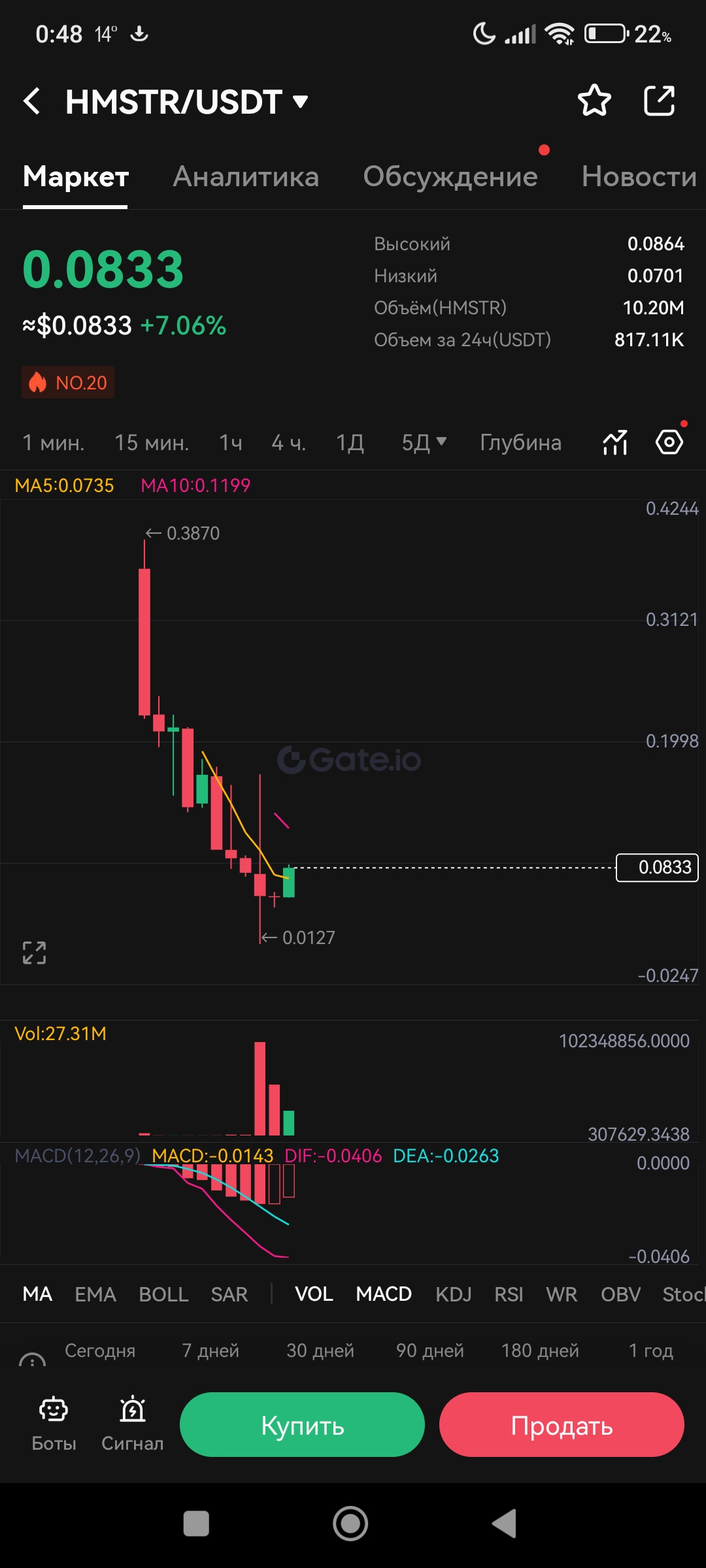Go back from the HMSTR/USDT screen
Viewport: 706px width, 1568px height.
pos(32,101)
